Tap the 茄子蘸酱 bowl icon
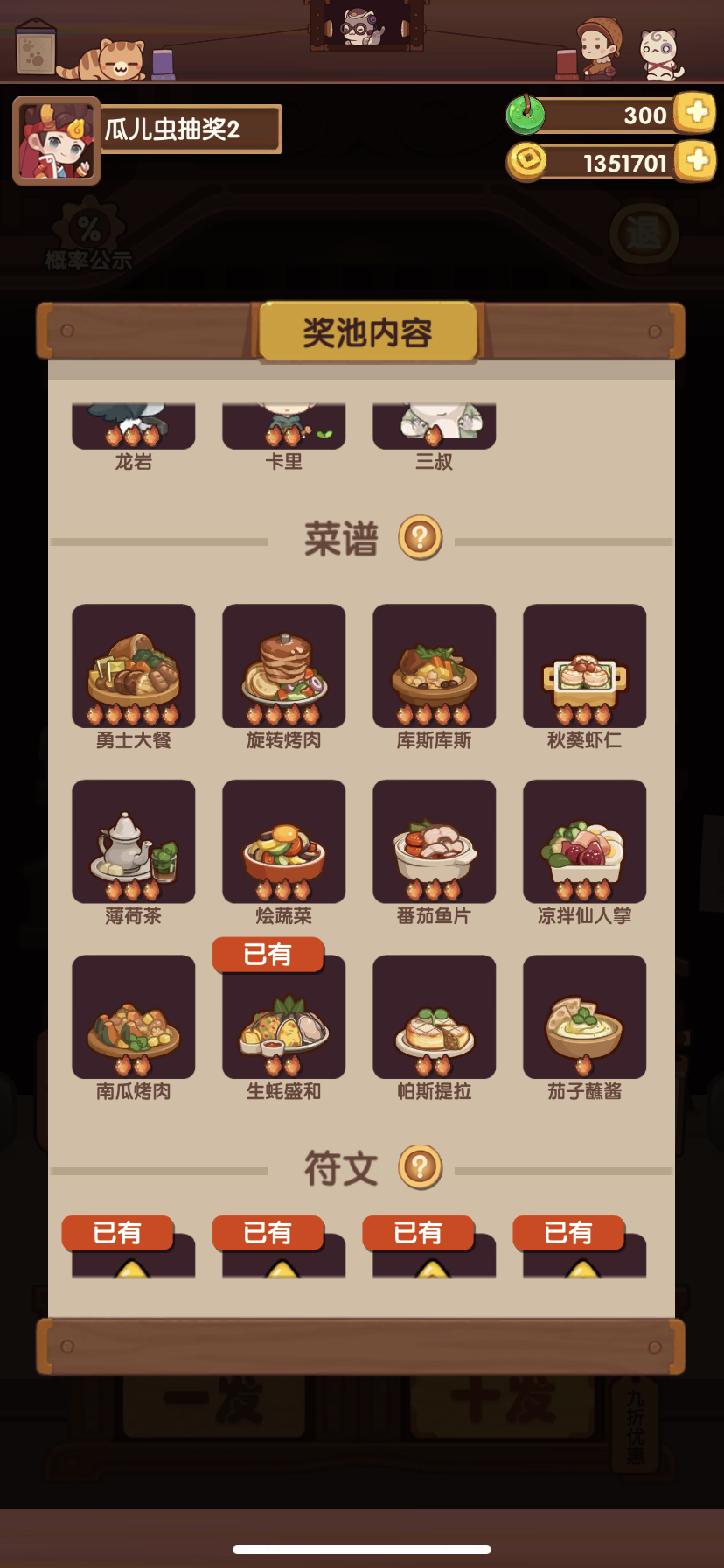Image resolution: width=724 pixels, height=1568 pixels. click(584, 1018)
